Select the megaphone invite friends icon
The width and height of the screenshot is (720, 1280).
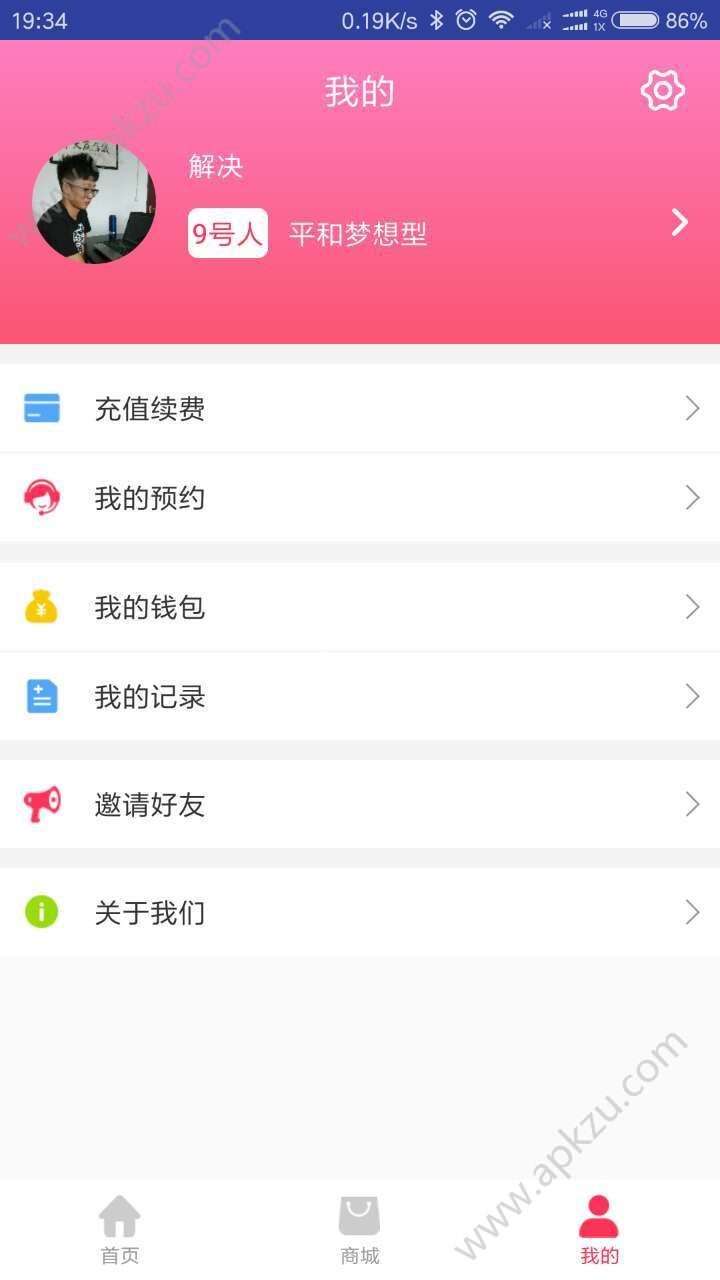pos(41,804)
